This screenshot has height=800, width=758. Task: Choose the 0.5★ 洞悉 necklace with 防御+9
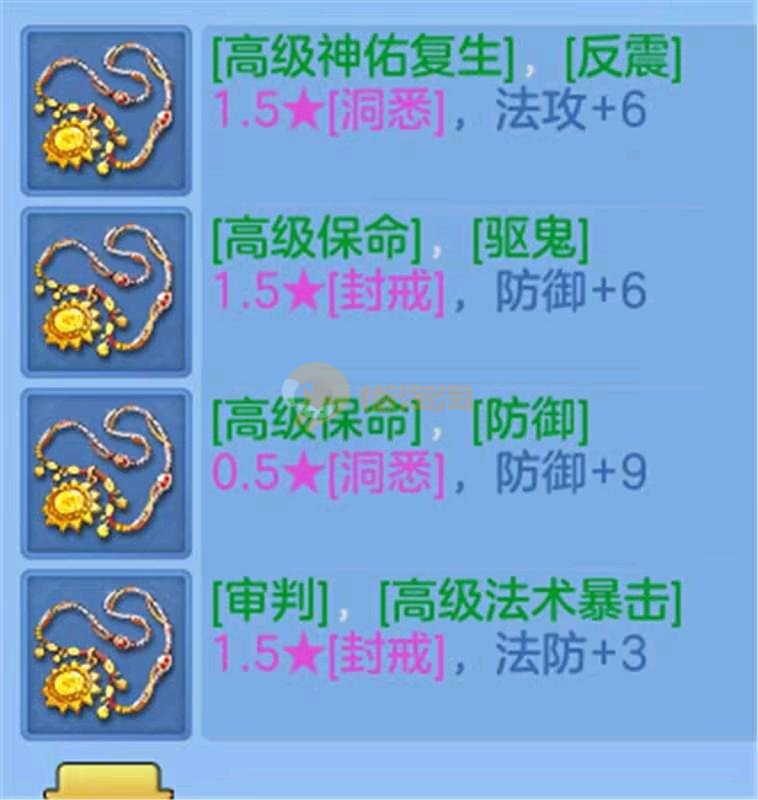click(x=106, y=473)
